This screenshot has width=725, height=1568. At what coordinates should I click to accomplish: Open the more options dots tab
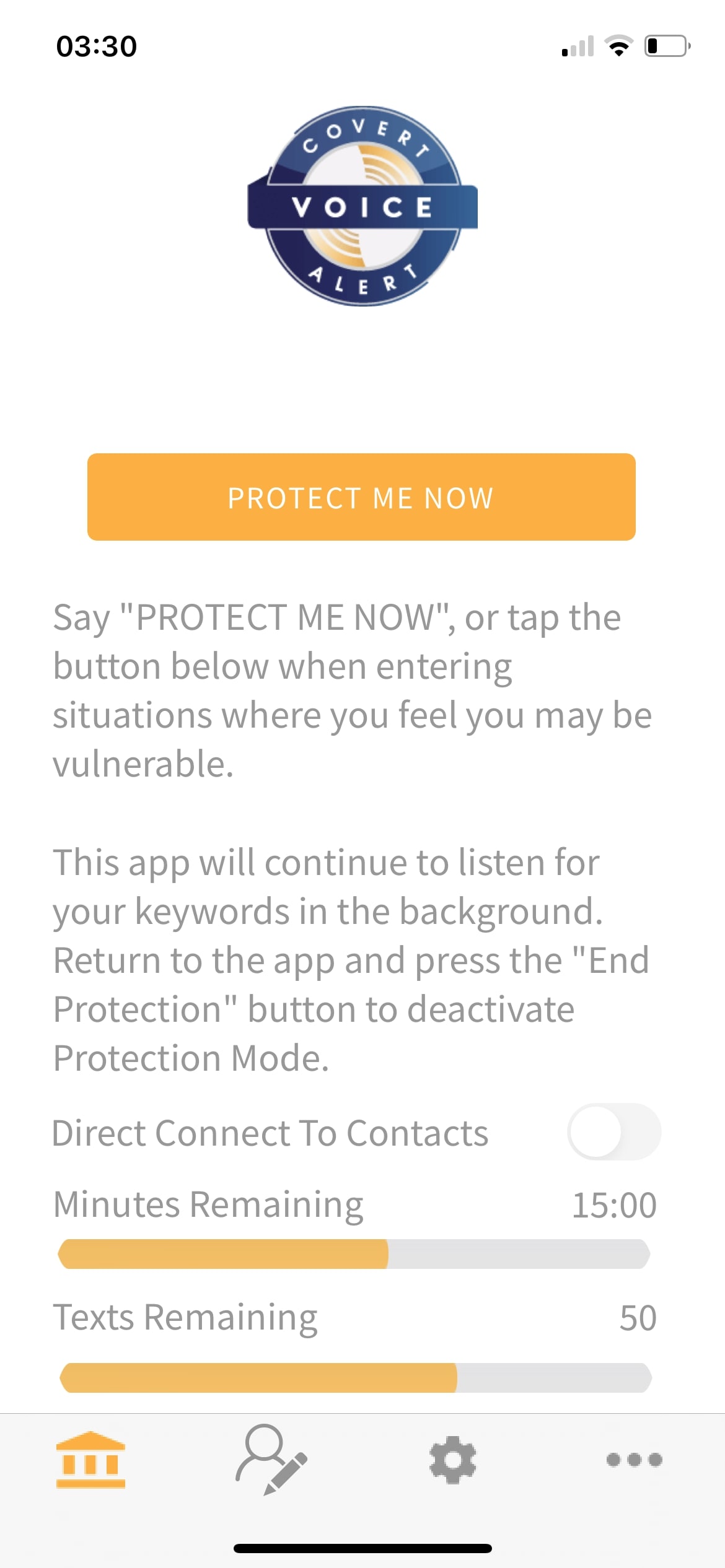tap(634, 1460)
